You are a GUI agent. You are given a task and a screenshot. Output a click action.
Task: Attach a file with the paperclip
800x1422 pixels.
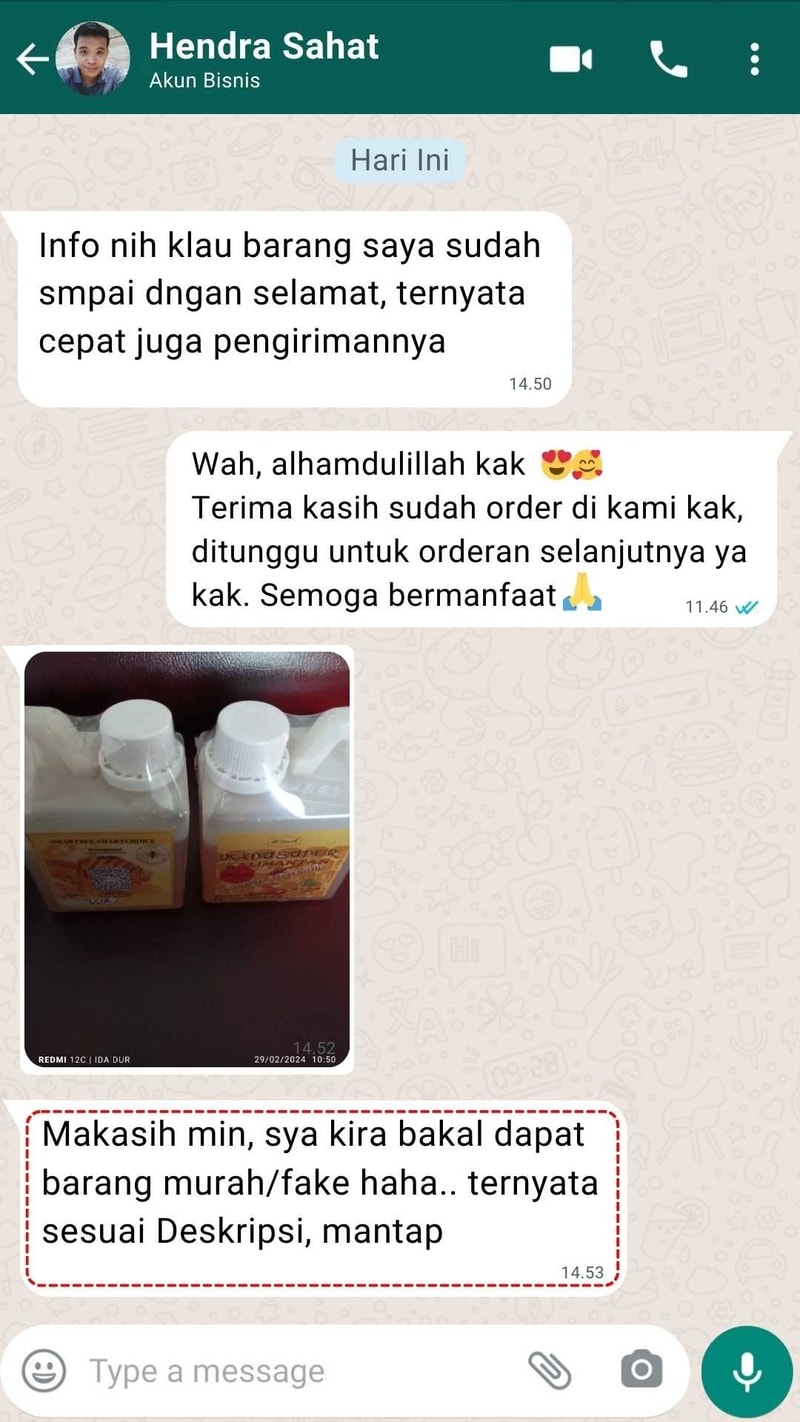tap(549, 1370)
